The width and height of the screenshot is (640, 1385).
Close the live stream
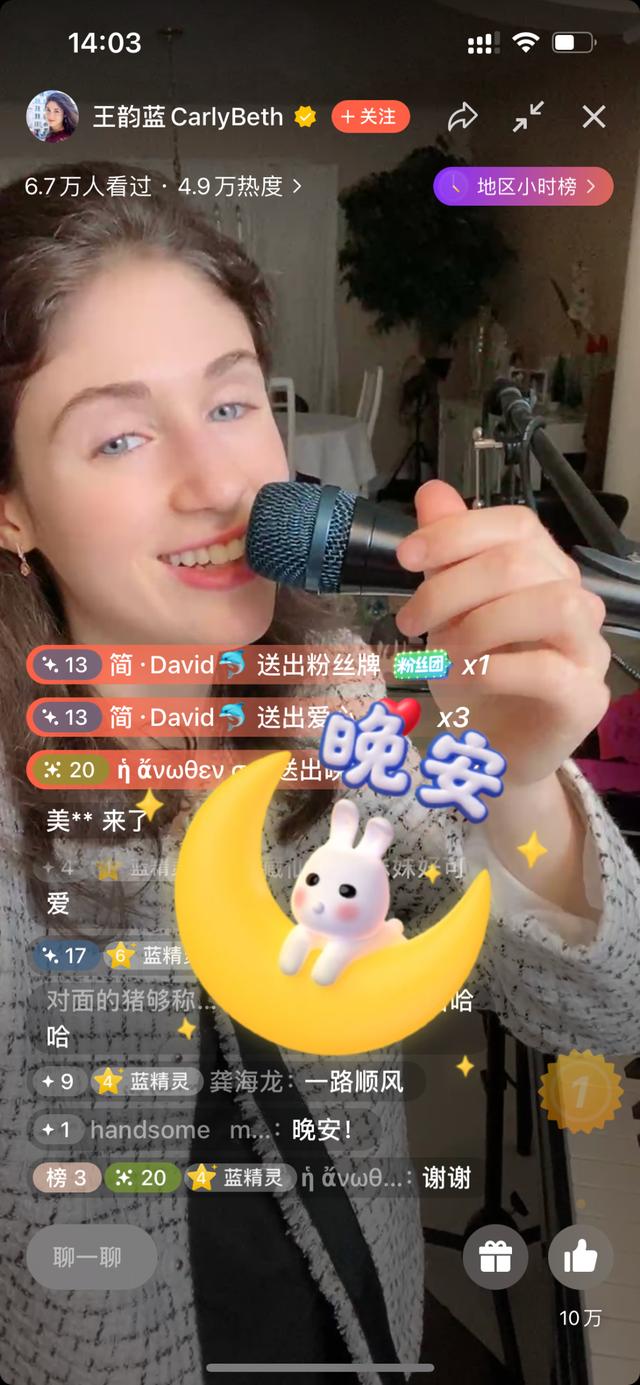click(x=594, y=117)
